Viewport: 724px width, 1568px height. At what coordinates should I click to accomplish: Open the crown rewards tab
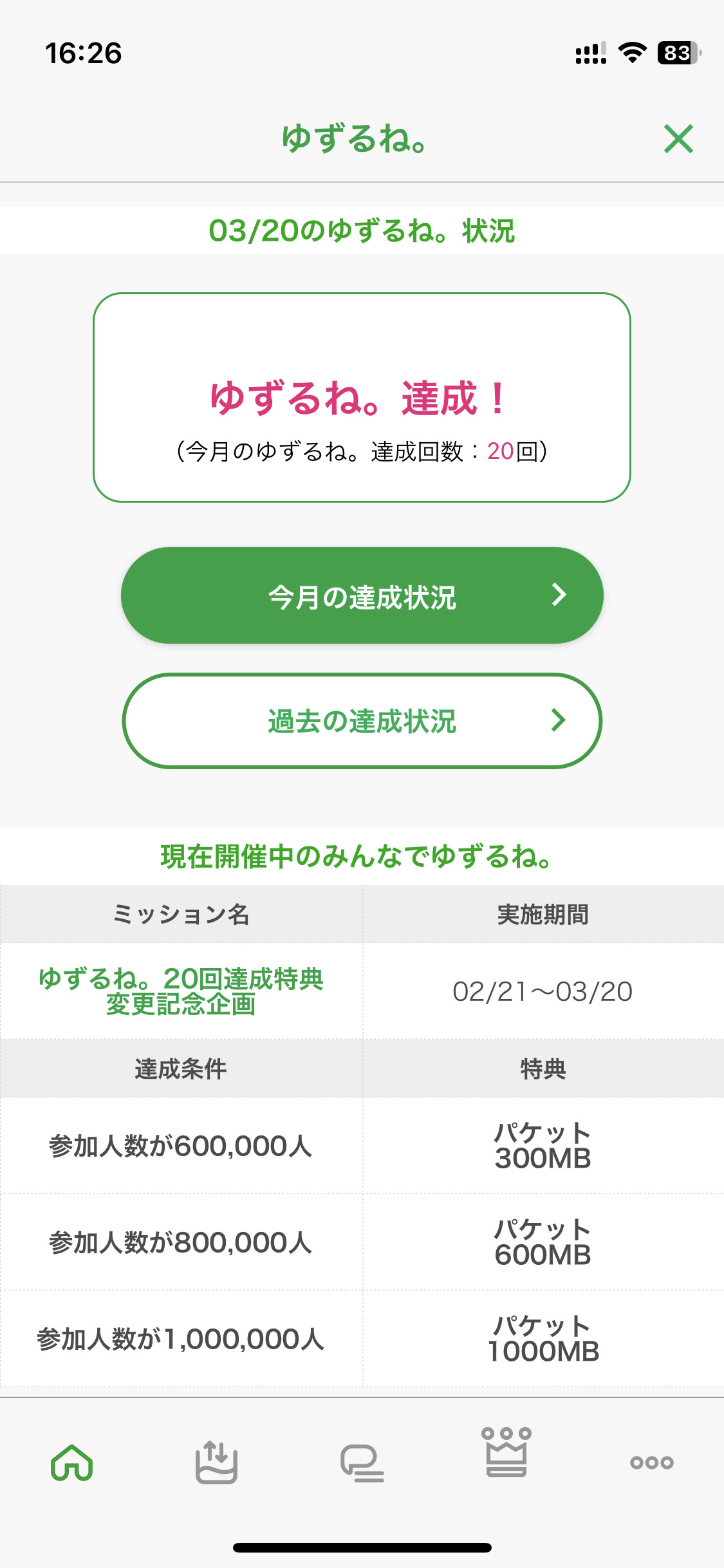[506, 1453]
